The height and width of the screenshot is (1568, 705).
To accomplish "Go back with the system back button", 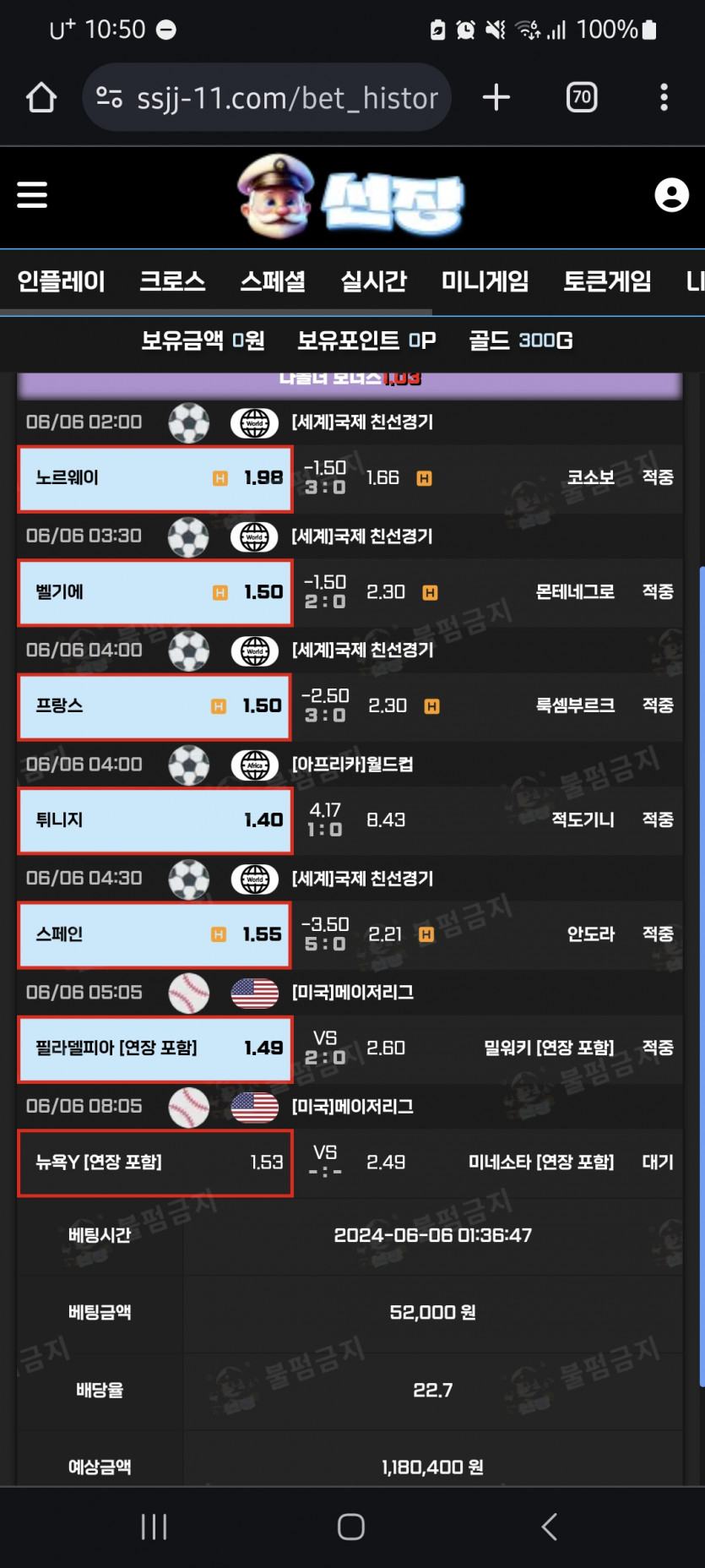I will (549, 1527).
